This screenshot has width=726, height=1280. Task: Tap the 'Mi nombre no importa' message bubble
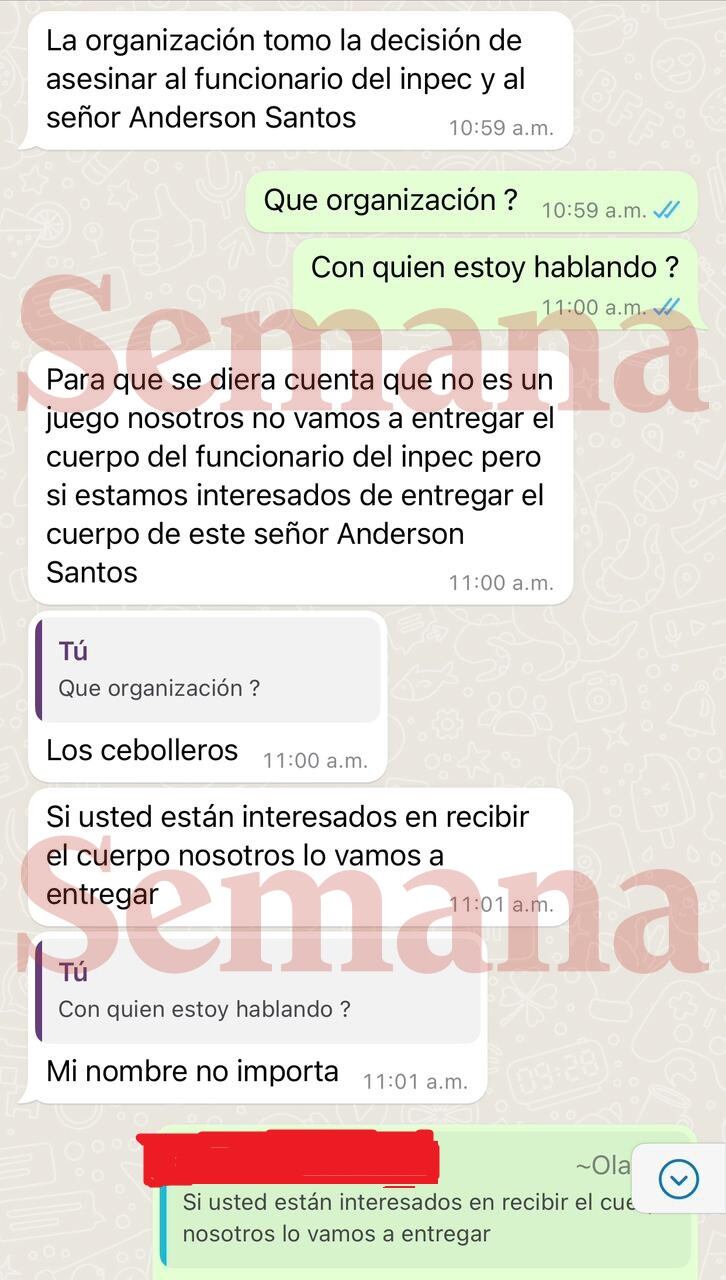[190, 1071]
